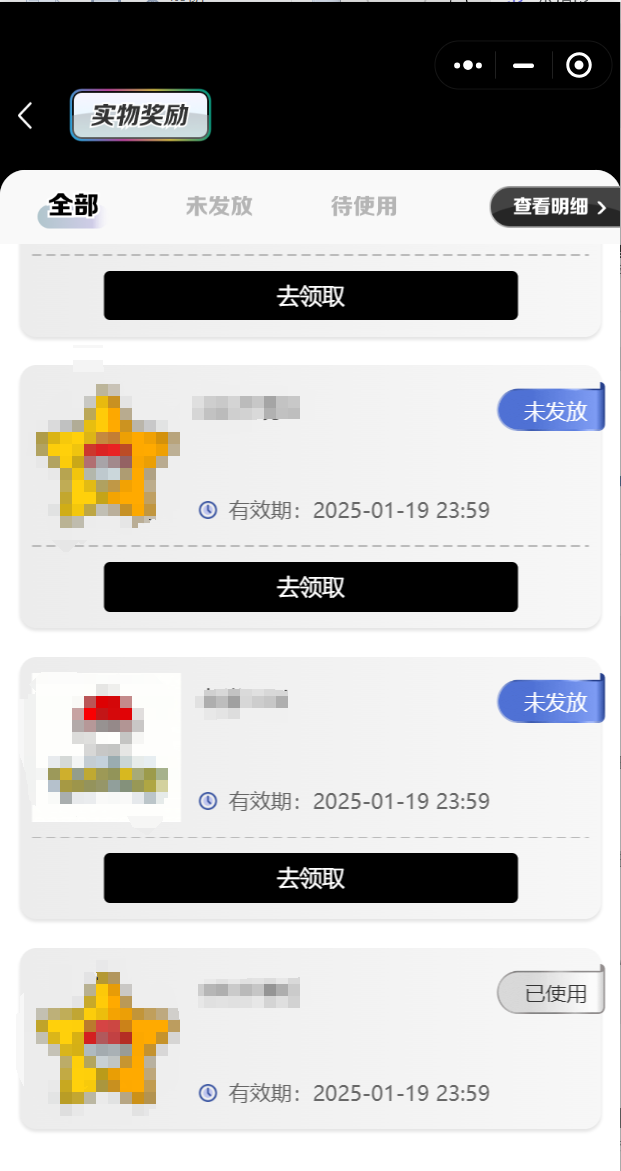Switch to the 未发放 tab

coord(219,206)
